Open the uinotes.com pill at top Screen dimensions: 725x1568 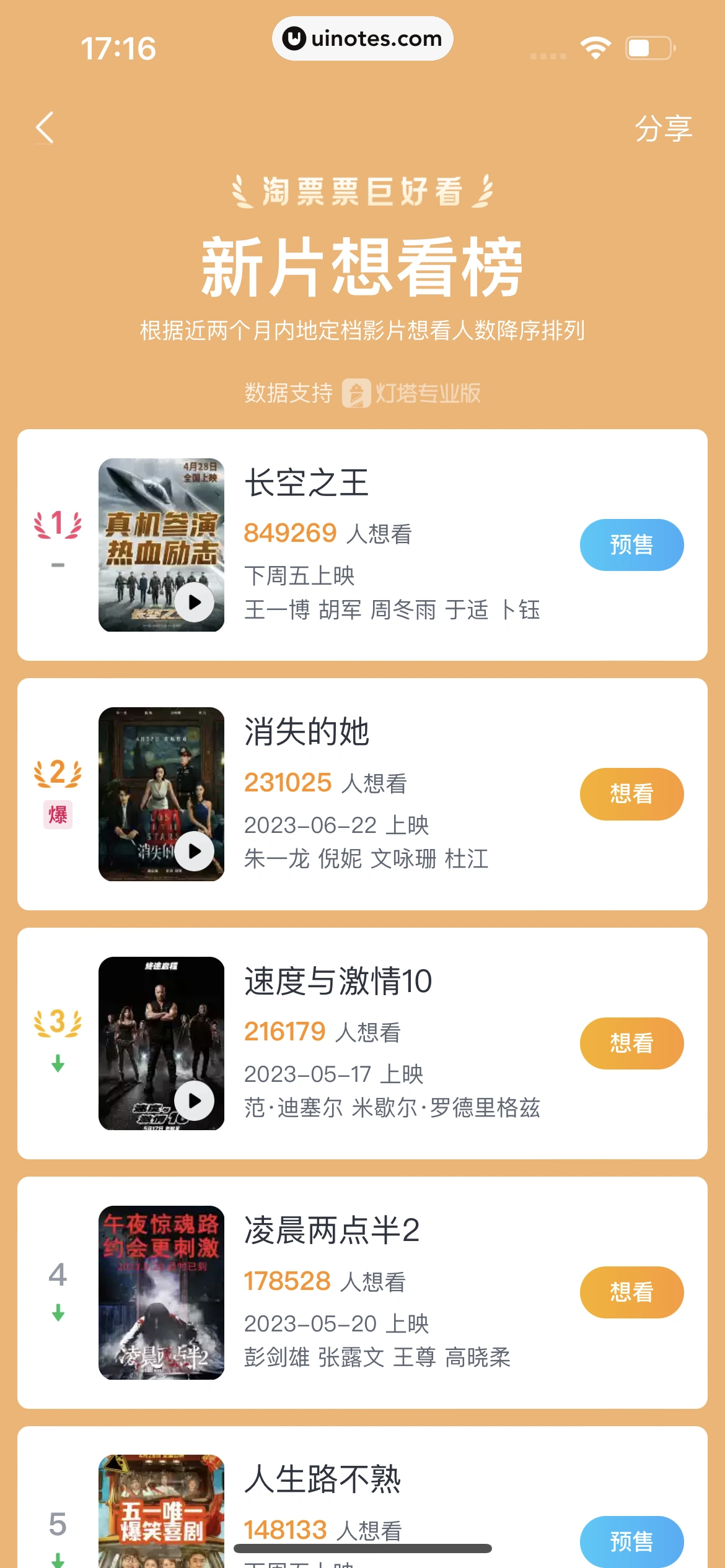[x=362, y=38]
